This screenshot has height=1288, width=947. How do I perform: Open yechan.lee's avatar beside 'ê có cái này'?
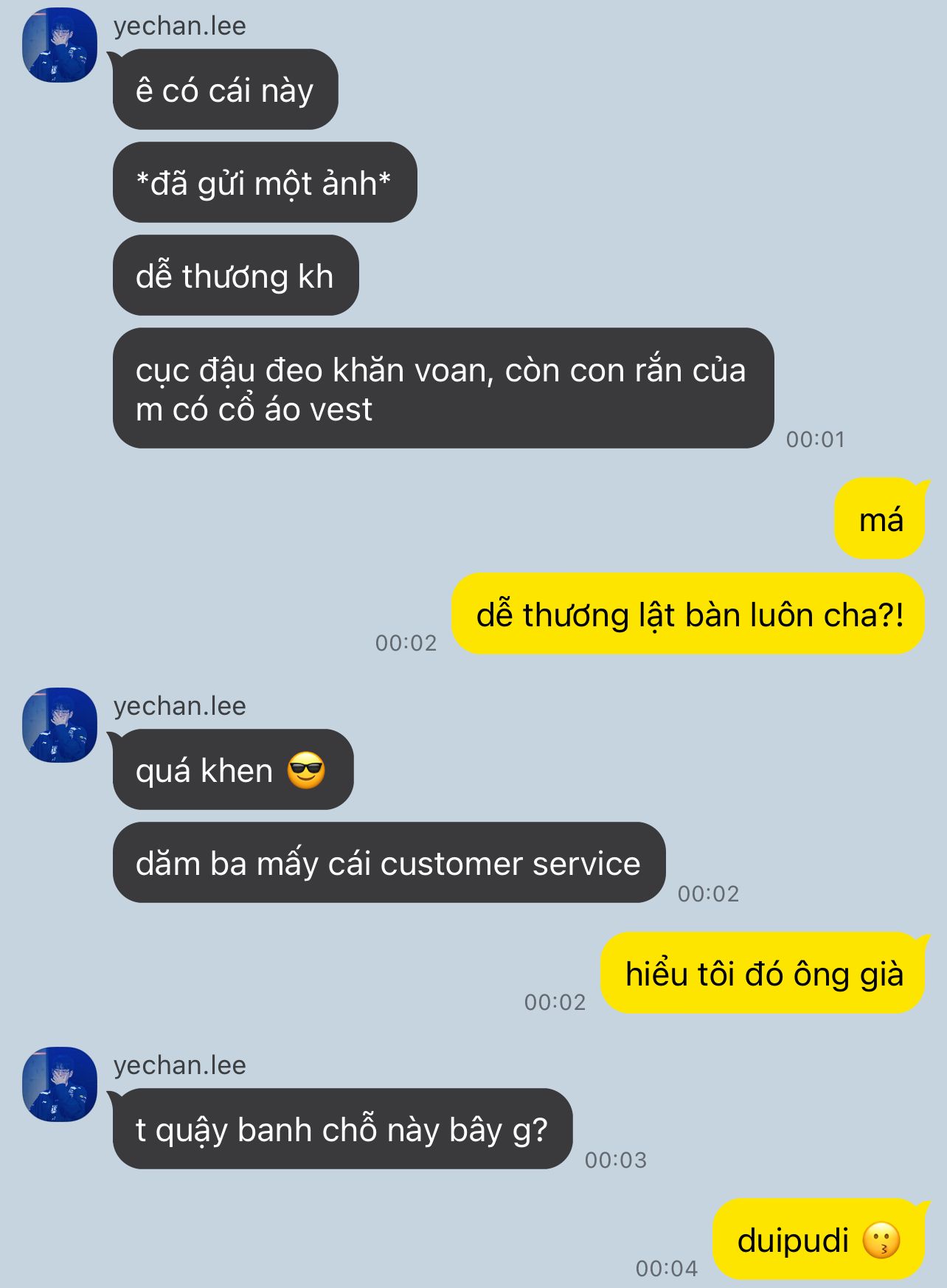pos(60,45)
